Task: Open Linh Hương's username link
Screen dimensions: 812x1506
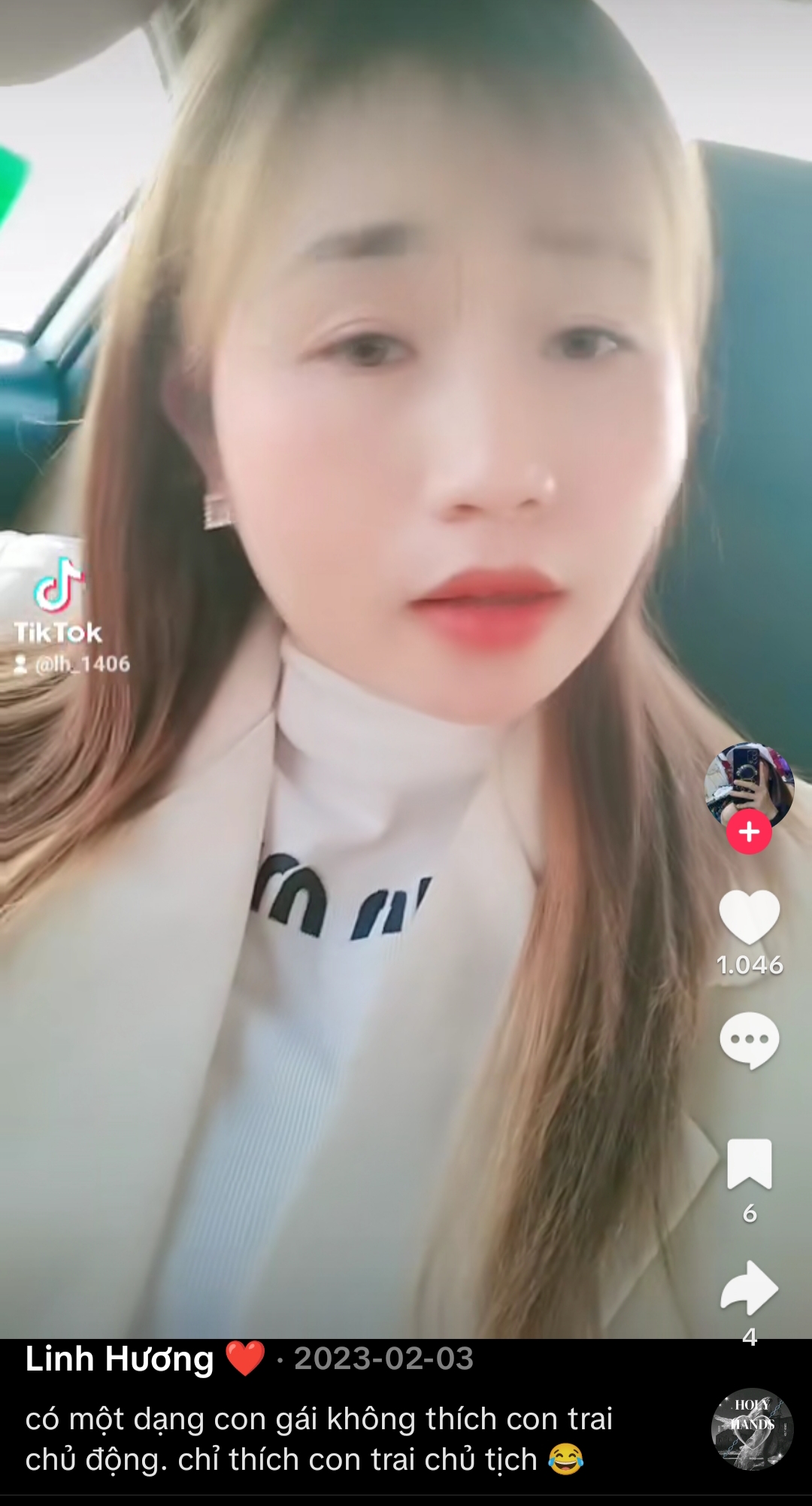Action: pyautogui.click(x=120, y=1359)
